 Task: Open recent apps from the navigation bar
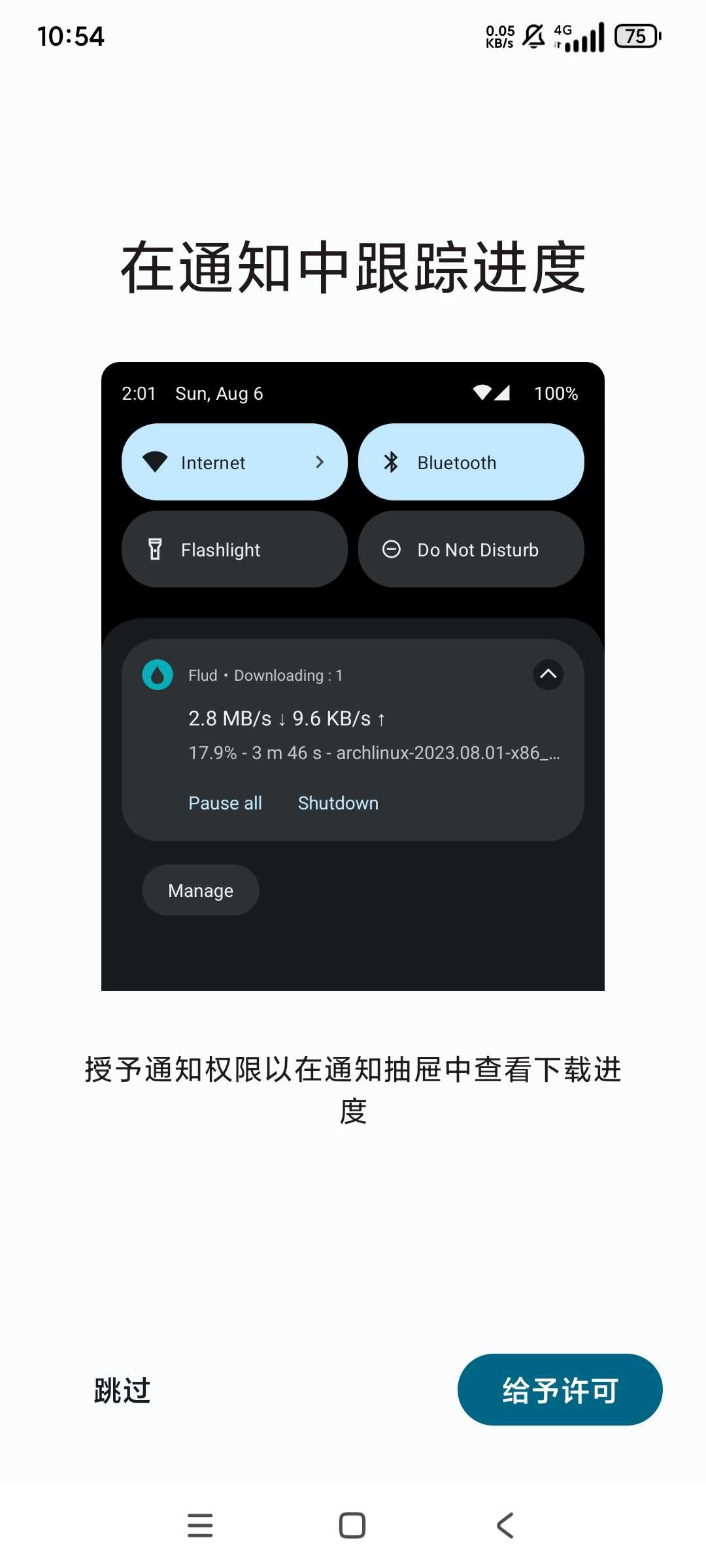[x=200, y=1526]
